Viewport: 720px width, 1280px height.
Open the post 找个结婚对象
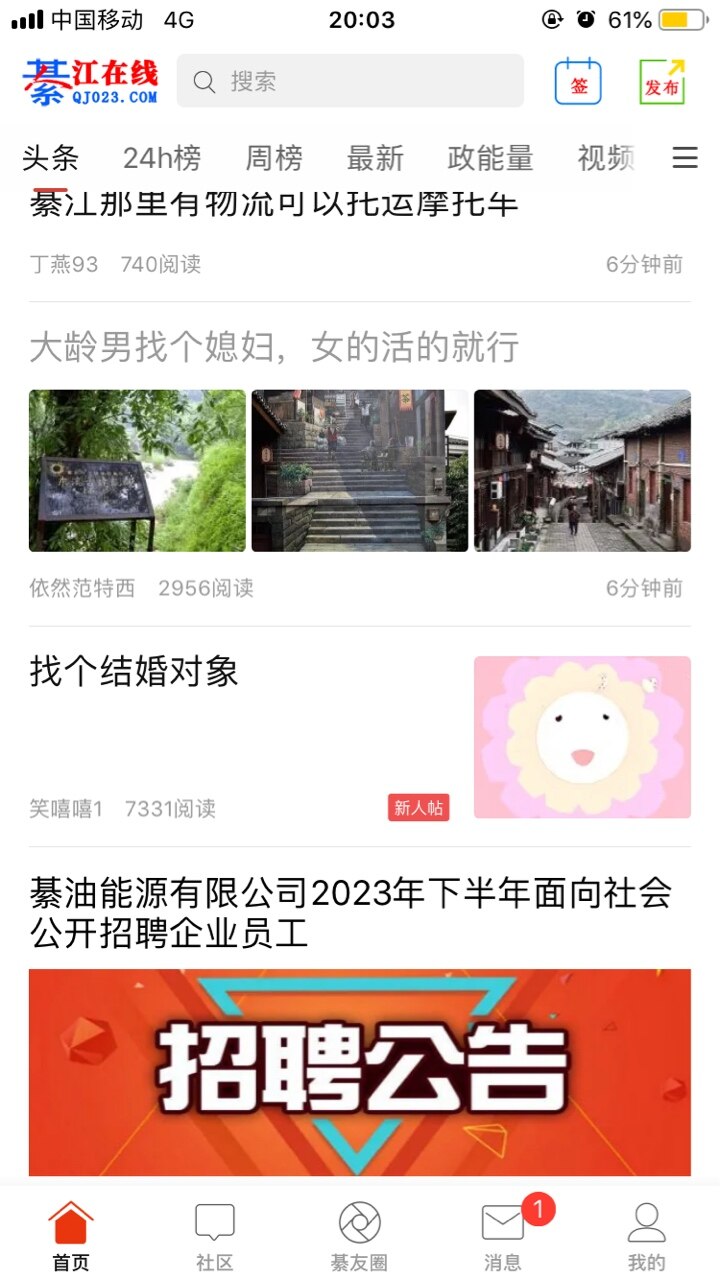(x=134, y=672)
